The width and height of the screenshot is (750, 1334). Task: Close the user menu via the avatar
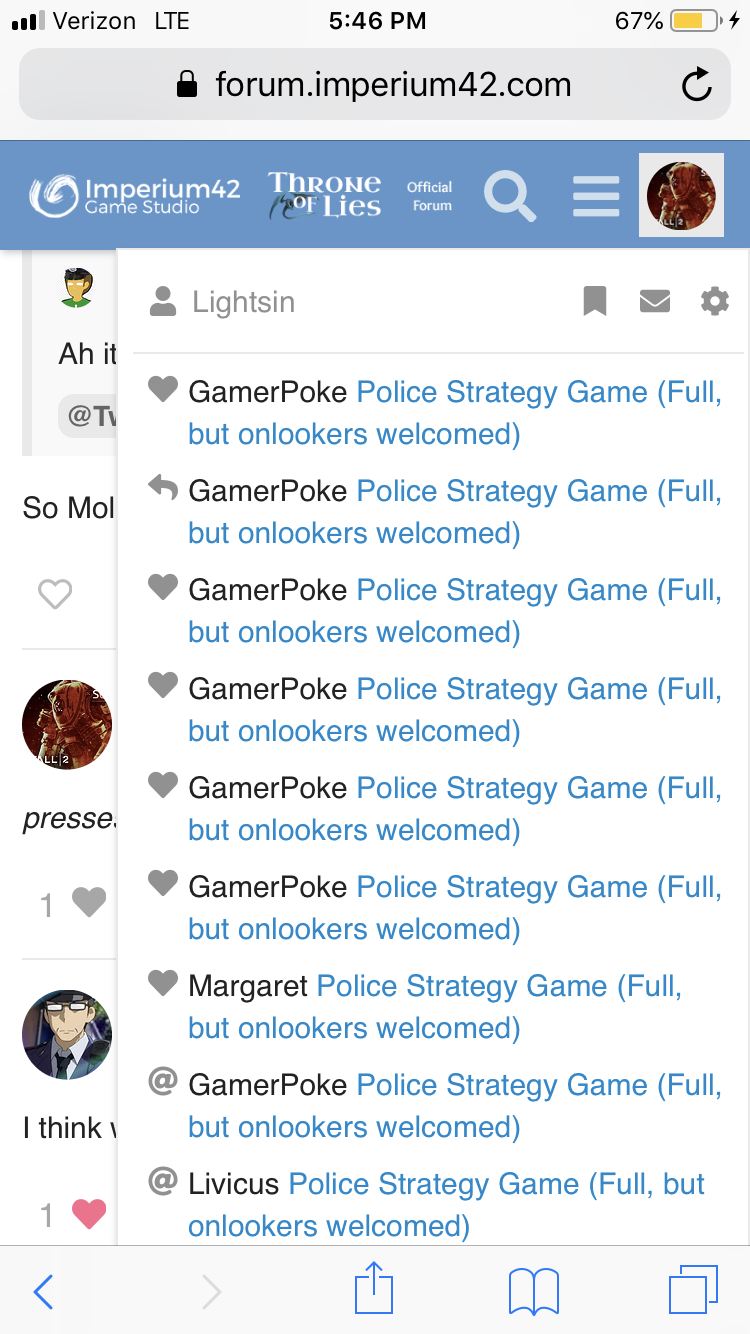coord(681,195)
